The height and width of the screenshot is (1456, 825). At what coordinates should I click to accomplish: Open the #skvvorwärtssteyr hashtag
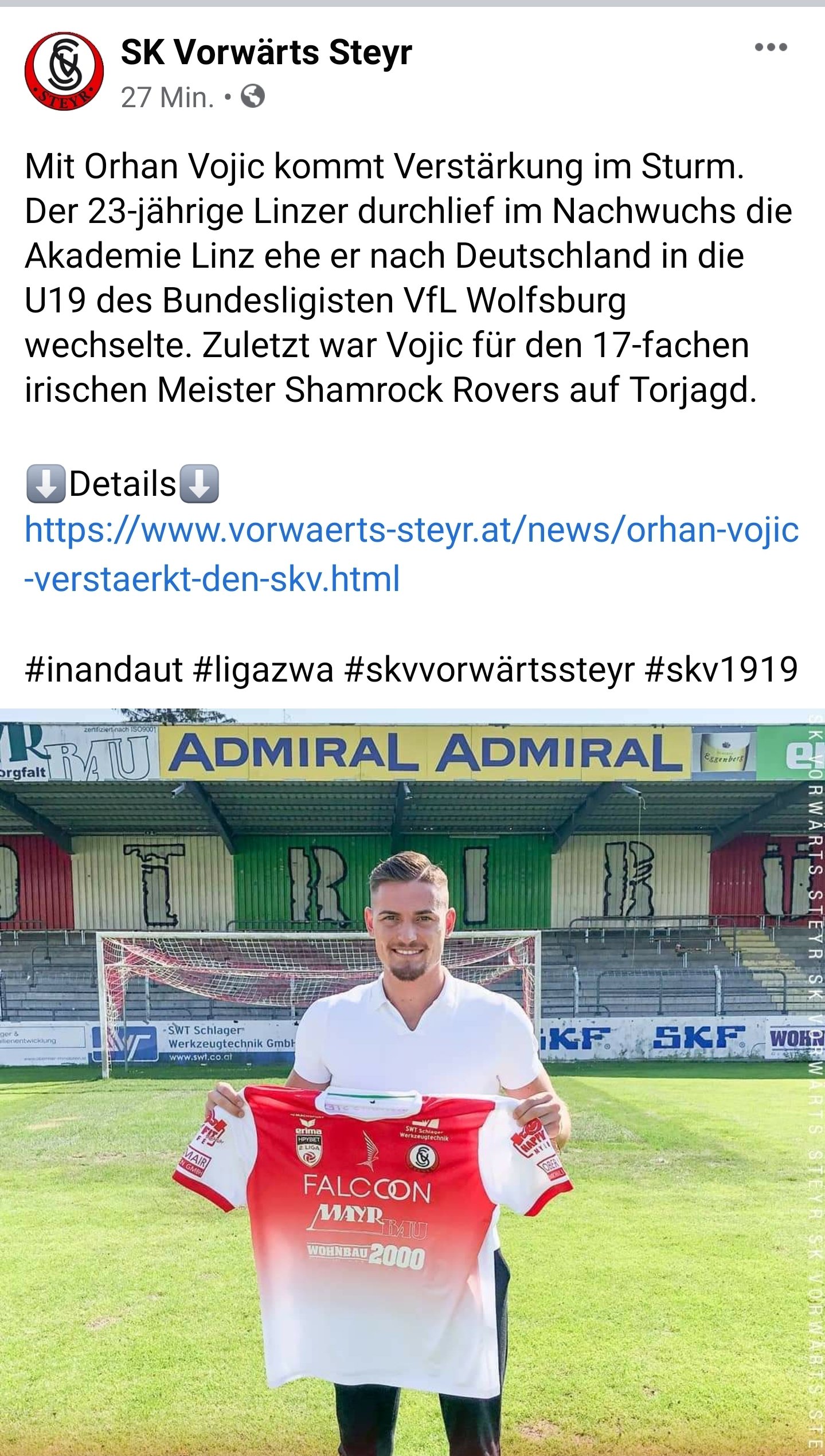[490, 670]
